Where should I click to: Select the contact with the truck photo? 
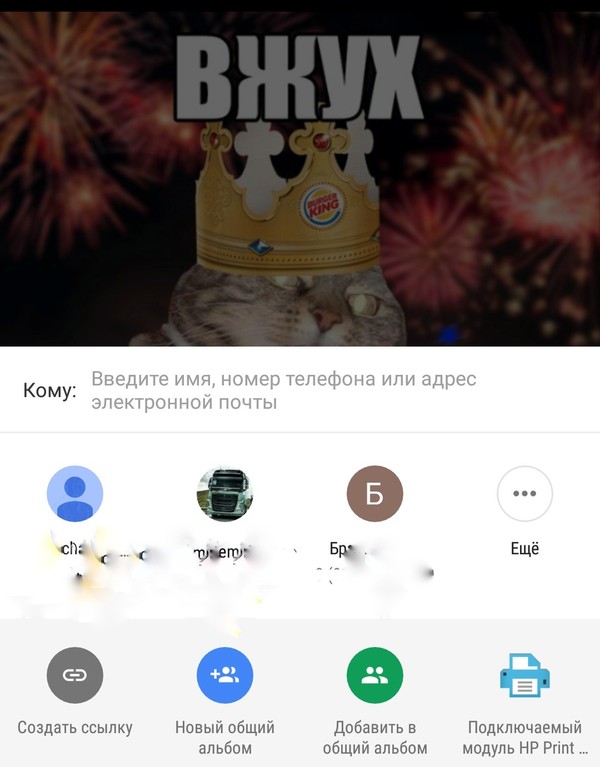[x=225, y=494]
